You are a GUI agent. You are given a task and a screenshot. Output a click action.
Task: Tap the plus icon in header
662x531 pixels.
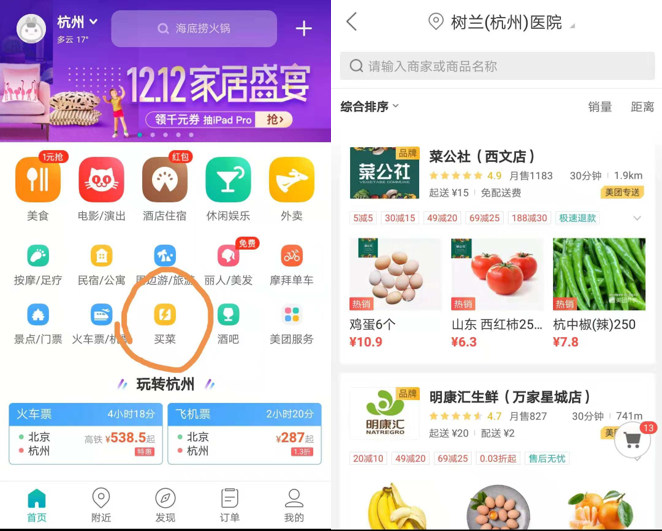(303, 28)
